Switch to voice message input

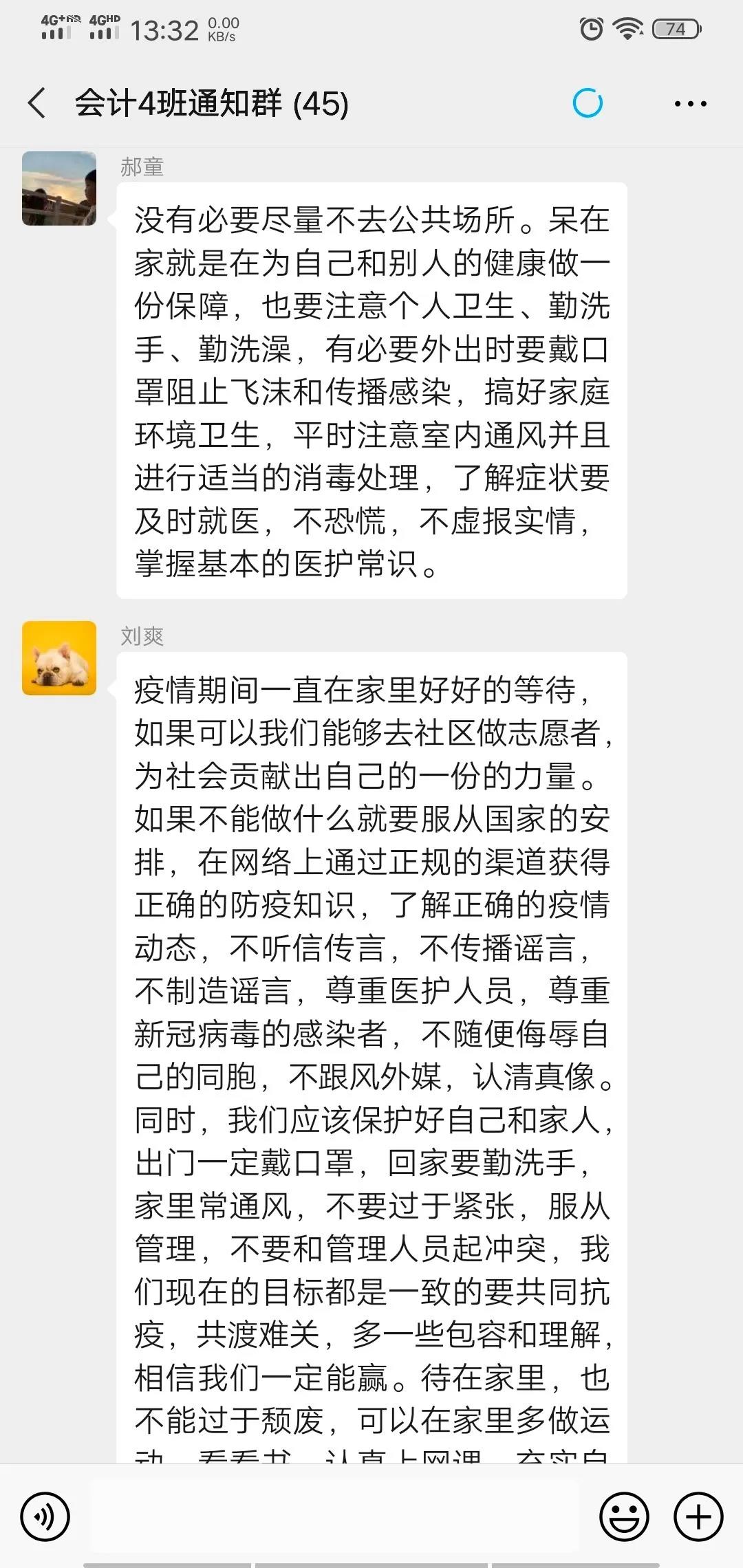[45, 1516]
